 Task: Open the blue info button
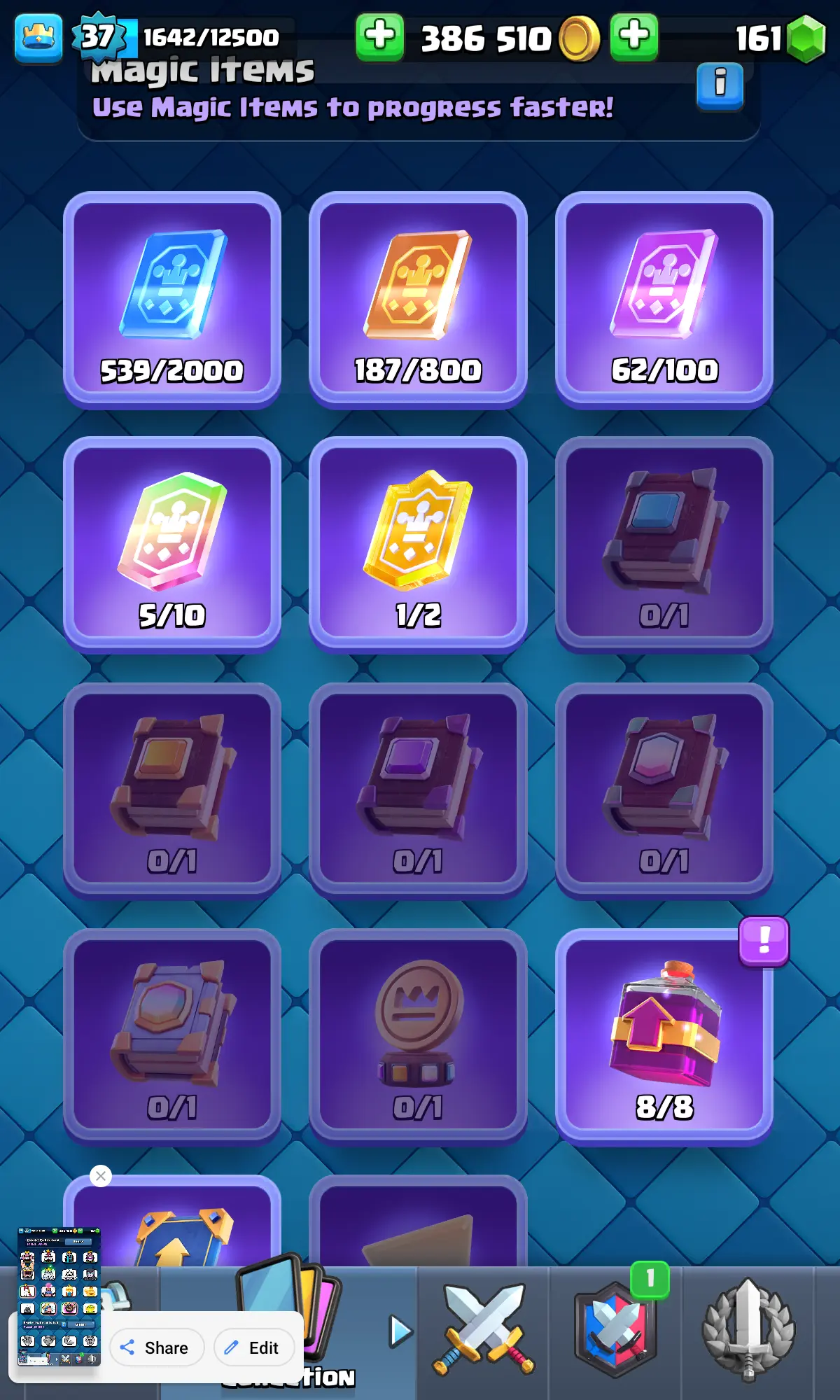point(720,85)
